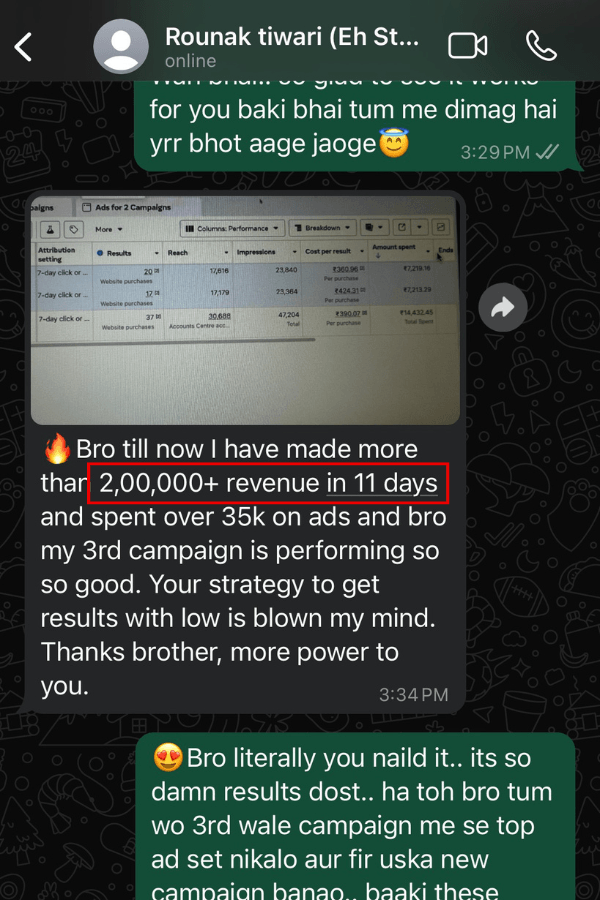View Rounak tiwari's contact info
This screenshot has height=900, width=600.
pyautogui.click(x=292, y=46)
